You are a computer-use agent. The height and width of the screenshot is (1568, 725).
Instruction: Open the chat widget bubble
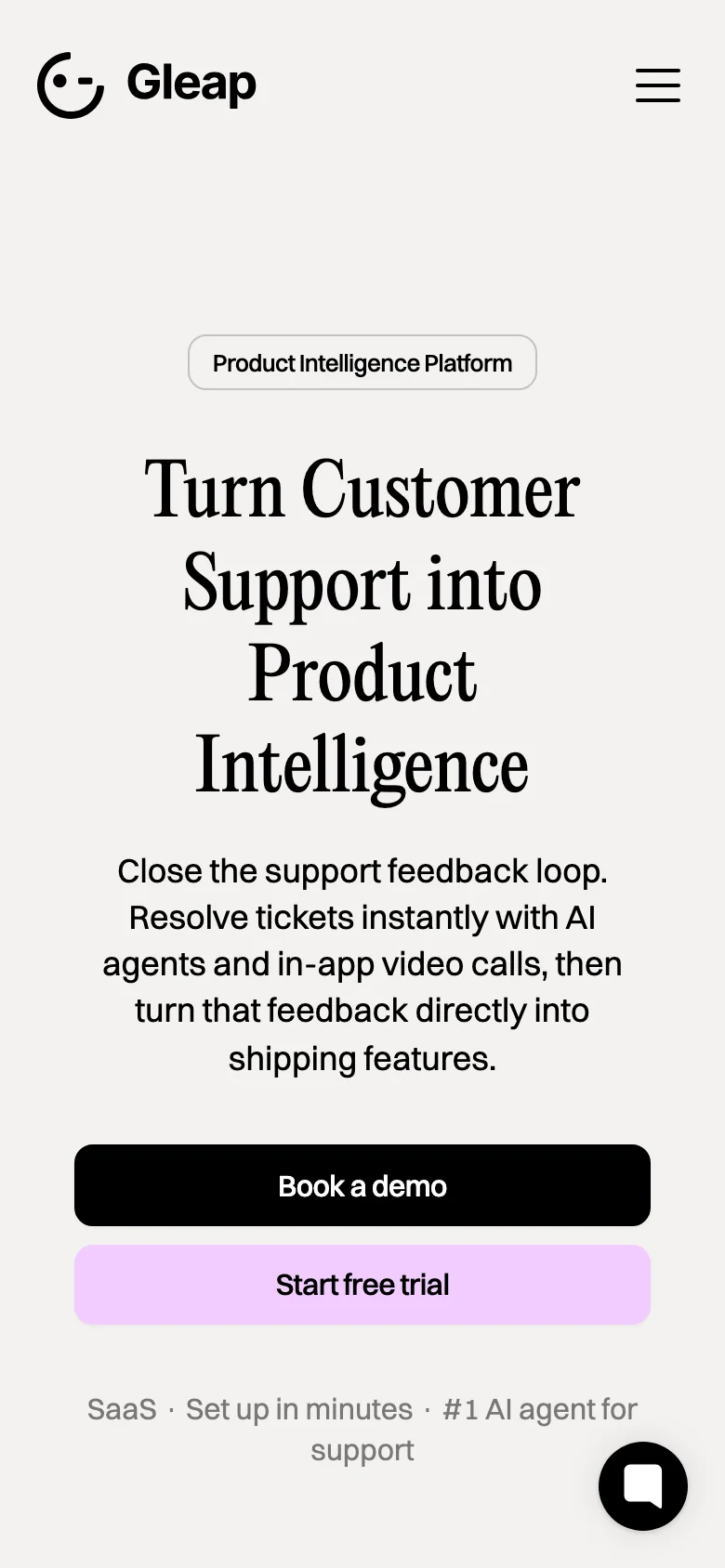point(642,1485)
